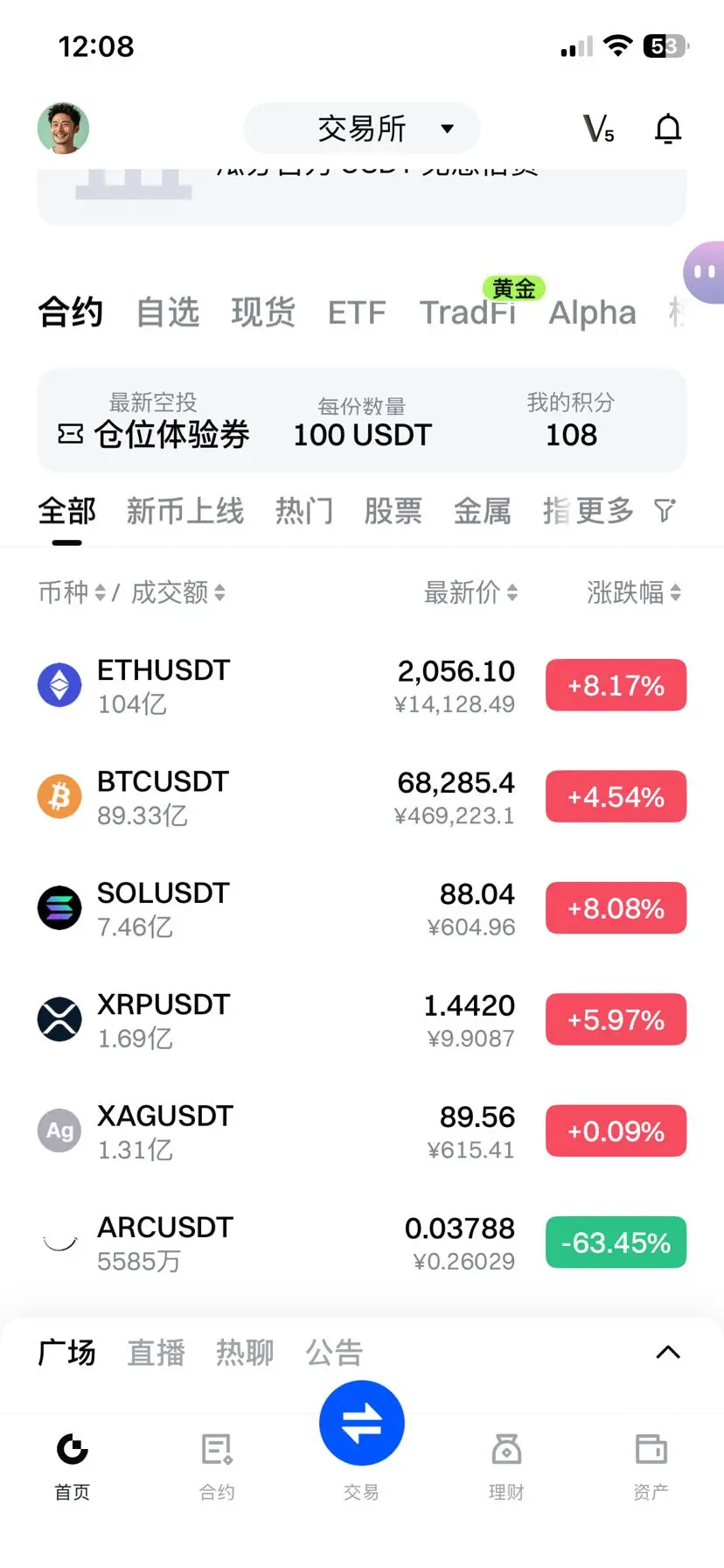The width and height of the screenshot is (724, 1568).
Task: Open the V5 VIP level icon
Action: pyautogui.click(x=599, y=129)
